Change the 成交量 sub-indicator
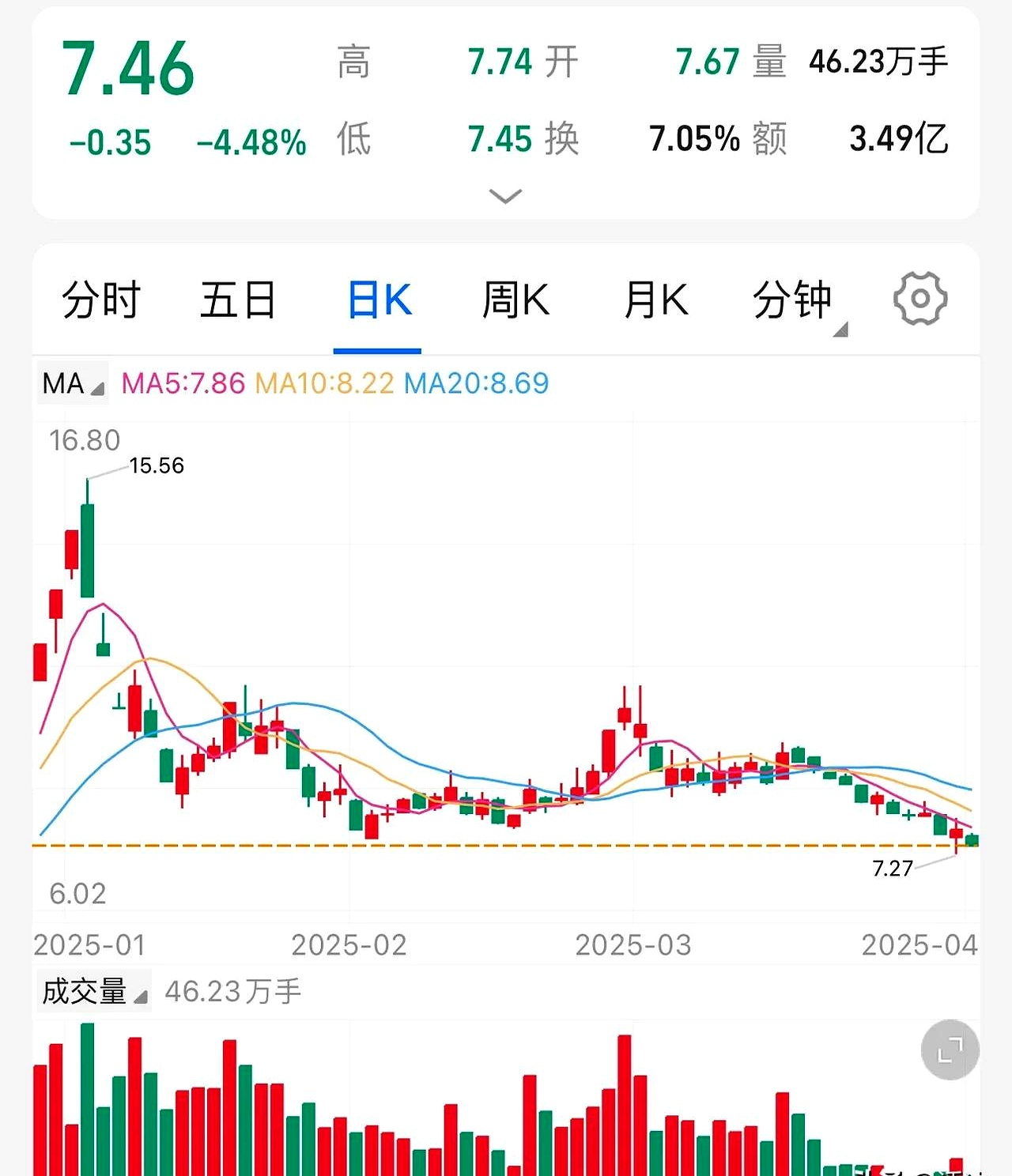This screenshot has width=1012, height=1176. pos(93,992)
